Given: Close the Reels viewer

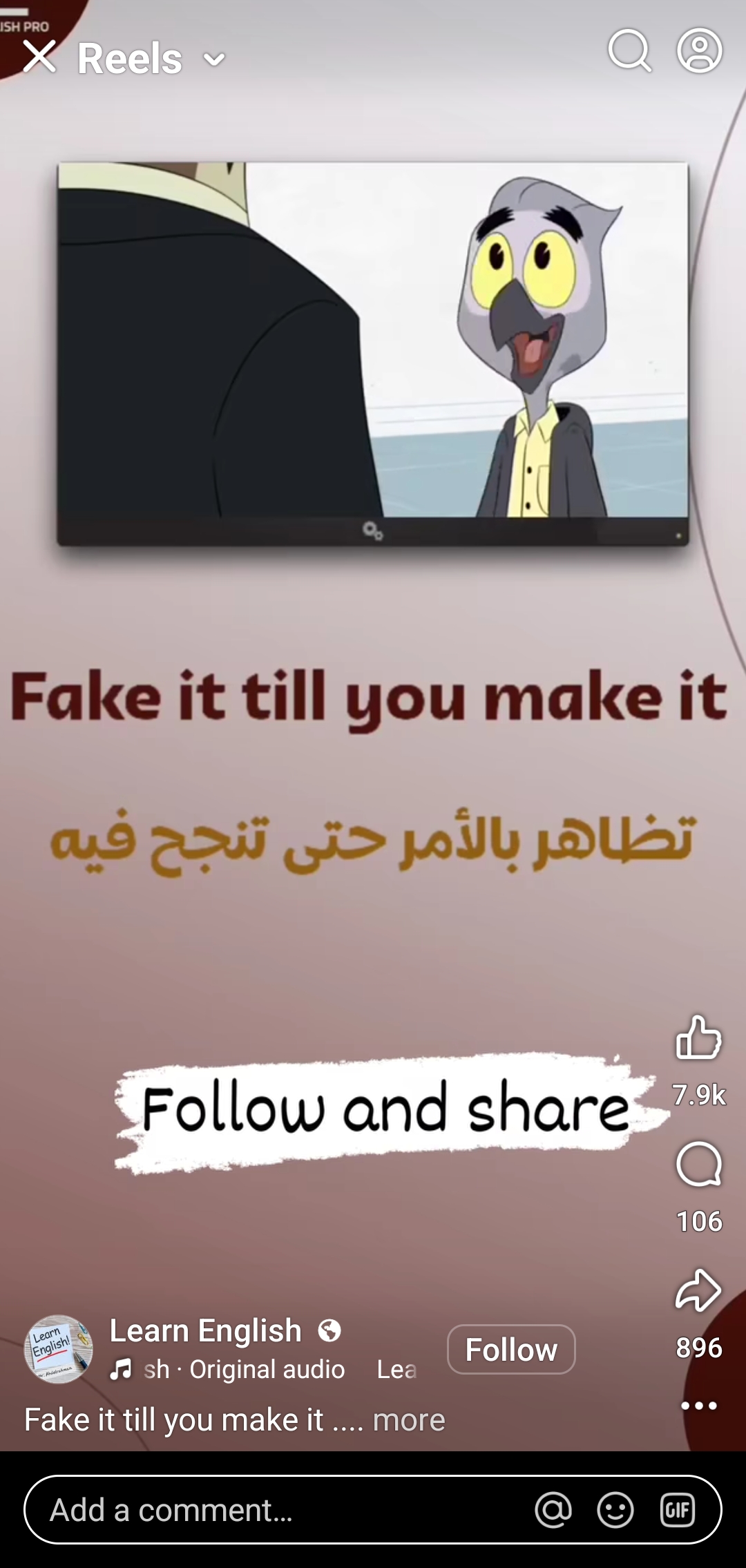Looking at the screenshot, I should click(x=39, y=57).
